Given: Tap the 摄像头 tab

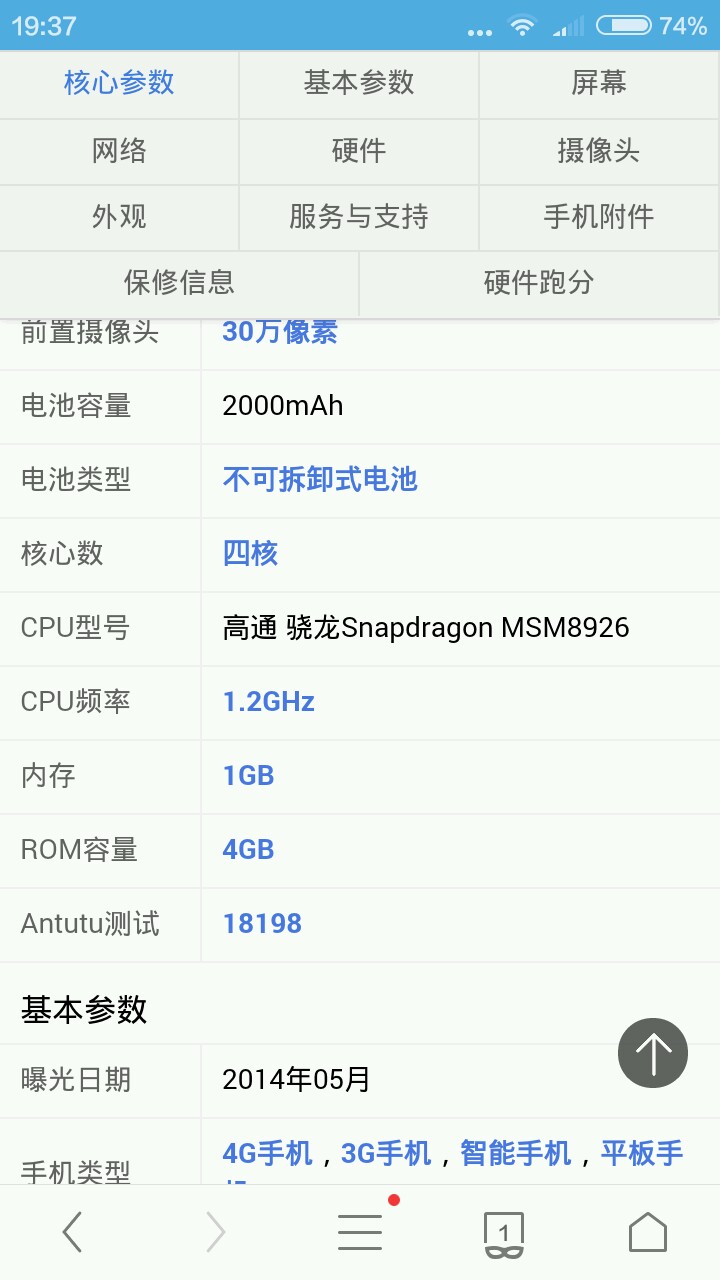Looking at the screenshot, I should (599, 151).
